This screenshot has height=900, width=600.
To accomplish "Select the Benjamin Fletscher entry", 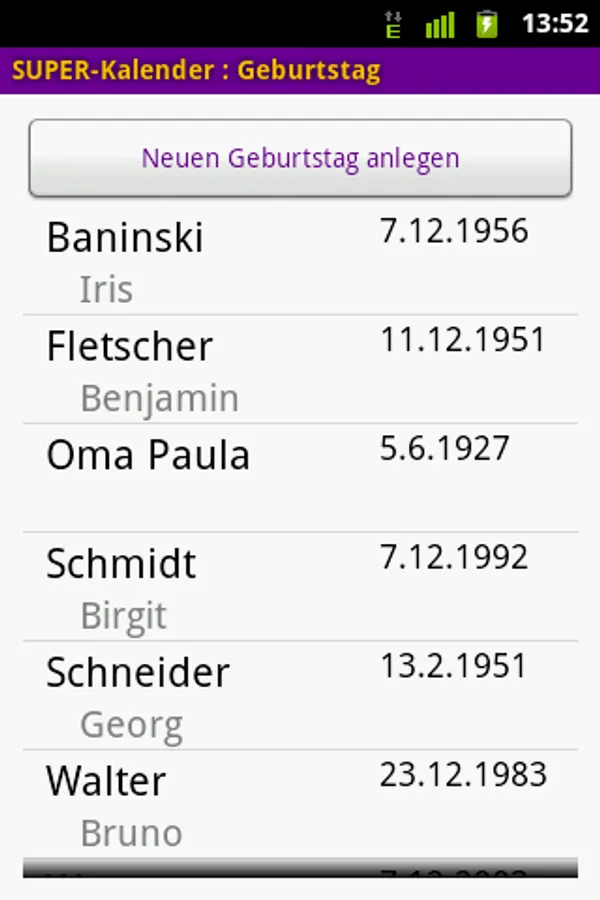I will pyautogui.click(x=300, y=369).
